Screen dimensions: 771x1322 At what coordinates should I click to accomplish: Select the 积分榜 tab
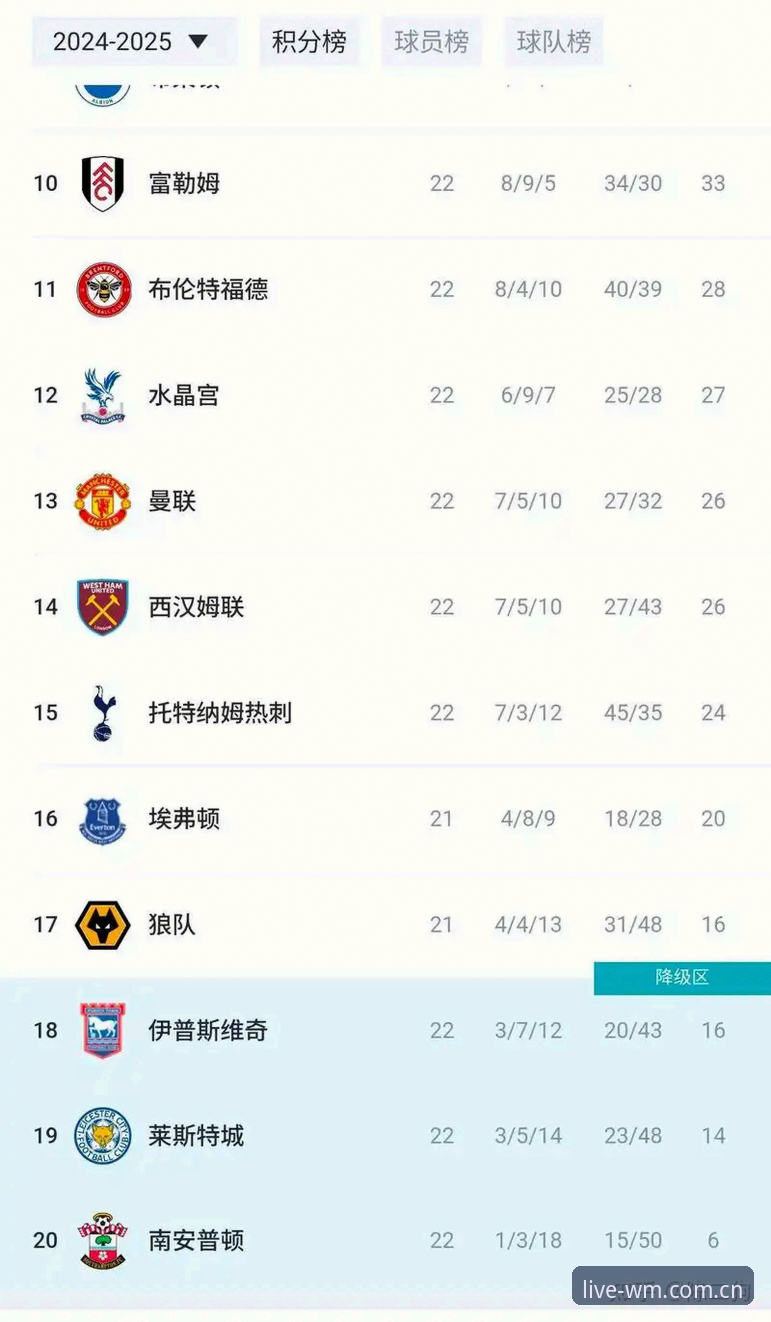tap(309, 41)
